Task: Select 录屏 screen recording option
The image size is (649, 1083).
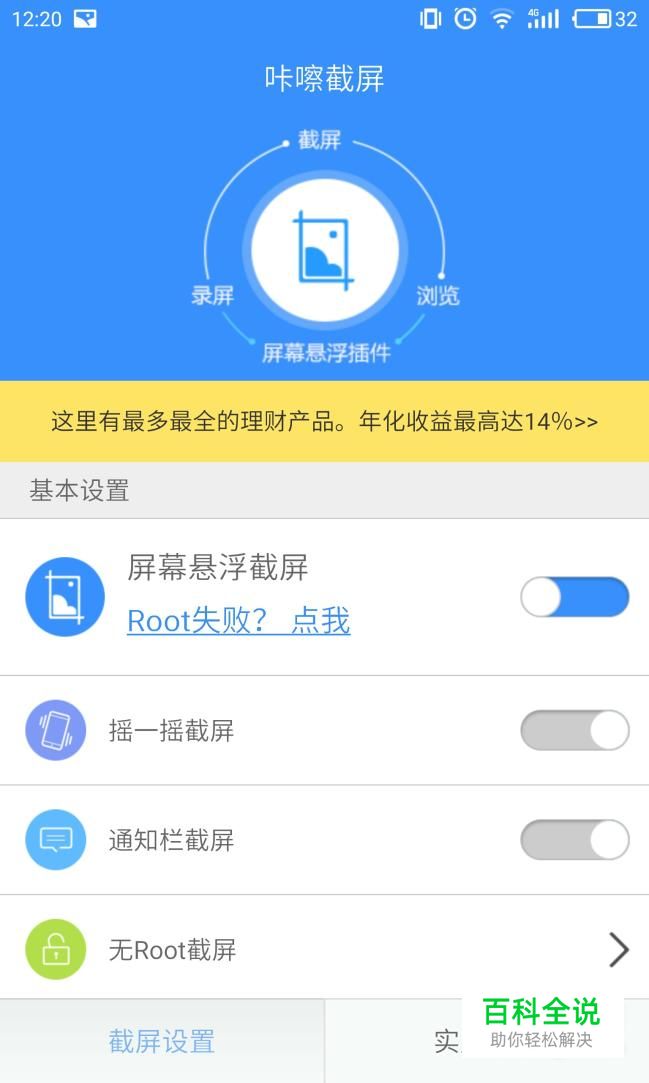Action: (213, 296)
